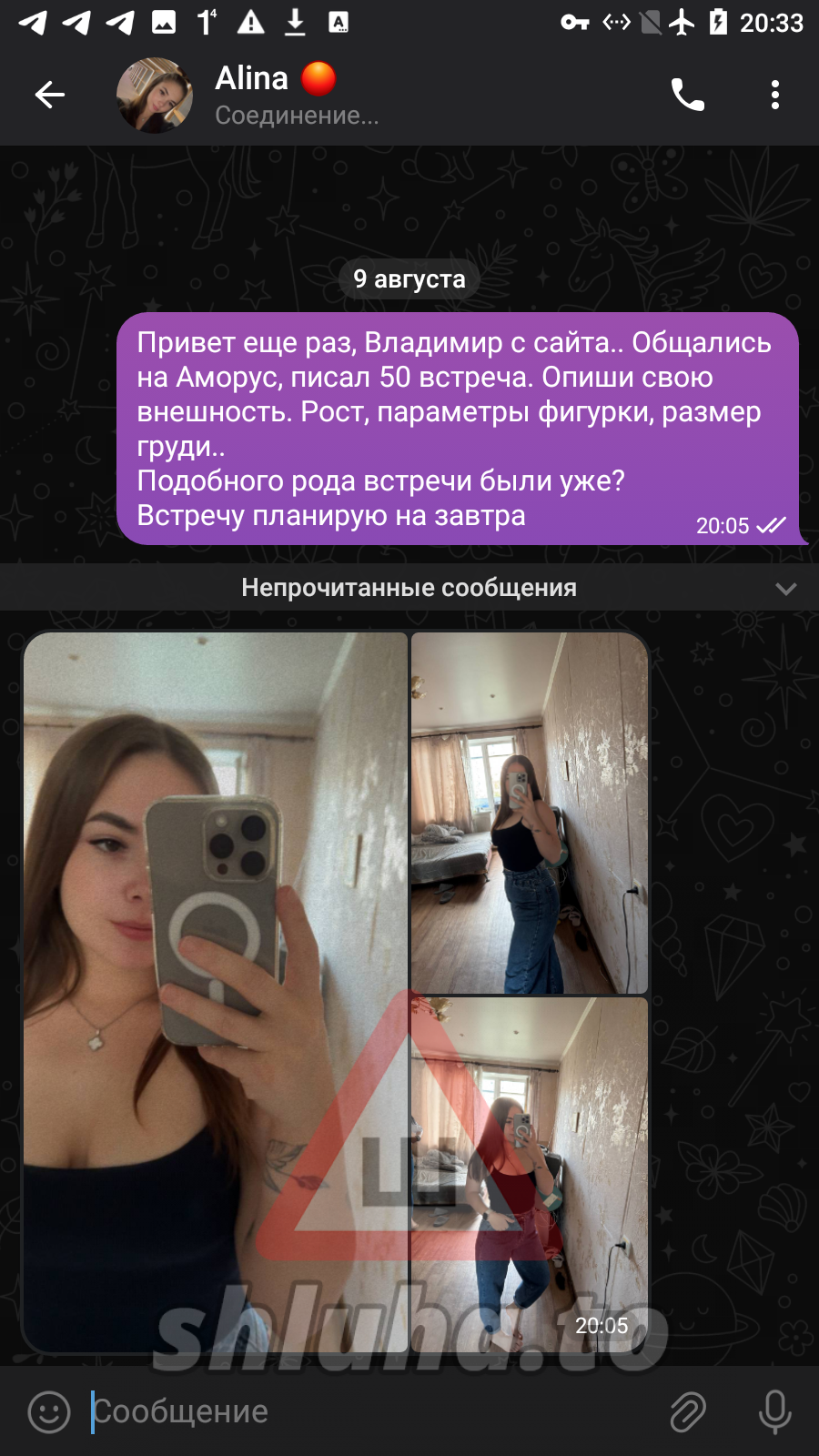Open the three-dot overflow menu

[774, 95]
